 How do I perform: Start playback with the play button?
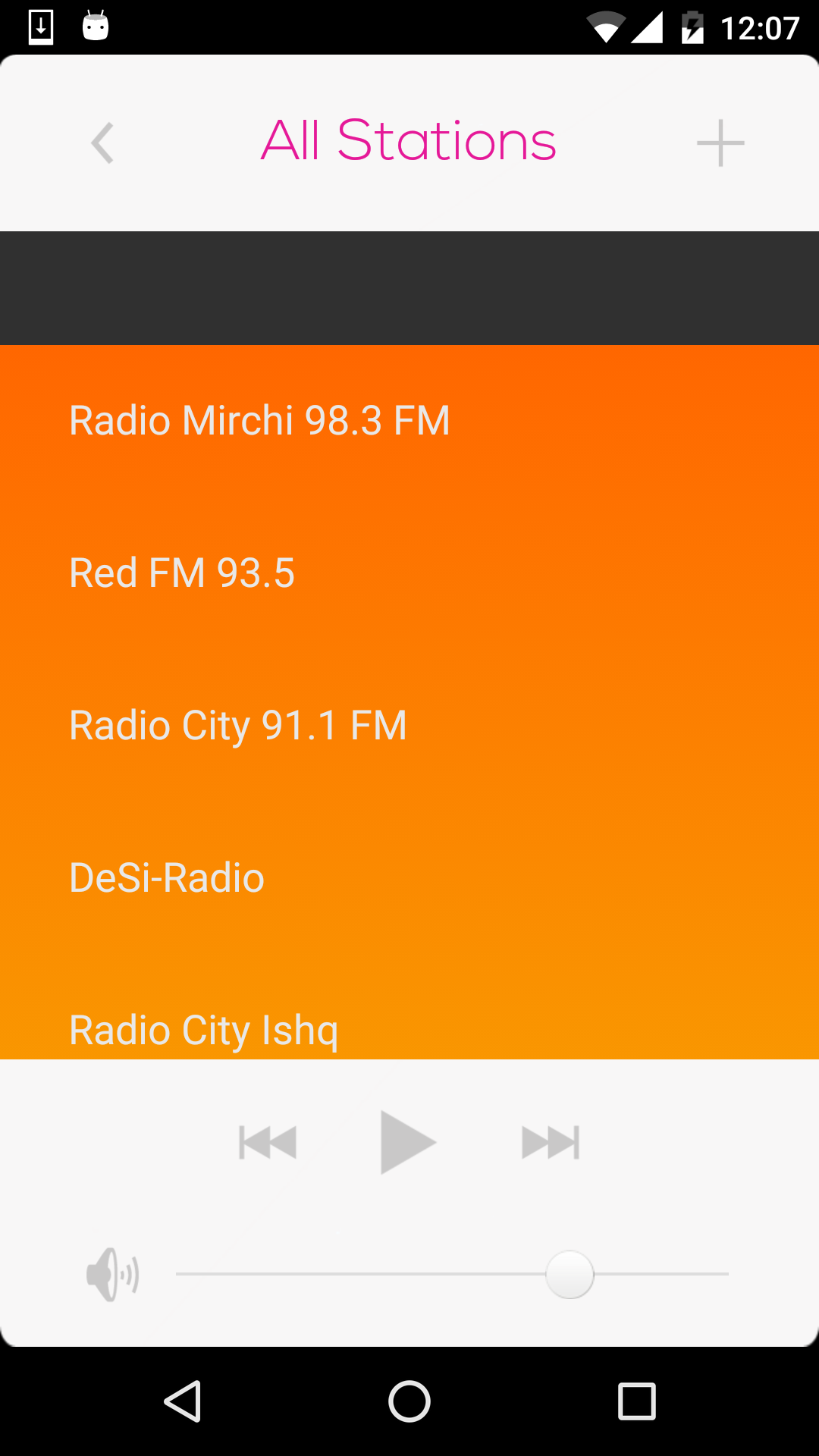pos(407,1143)
